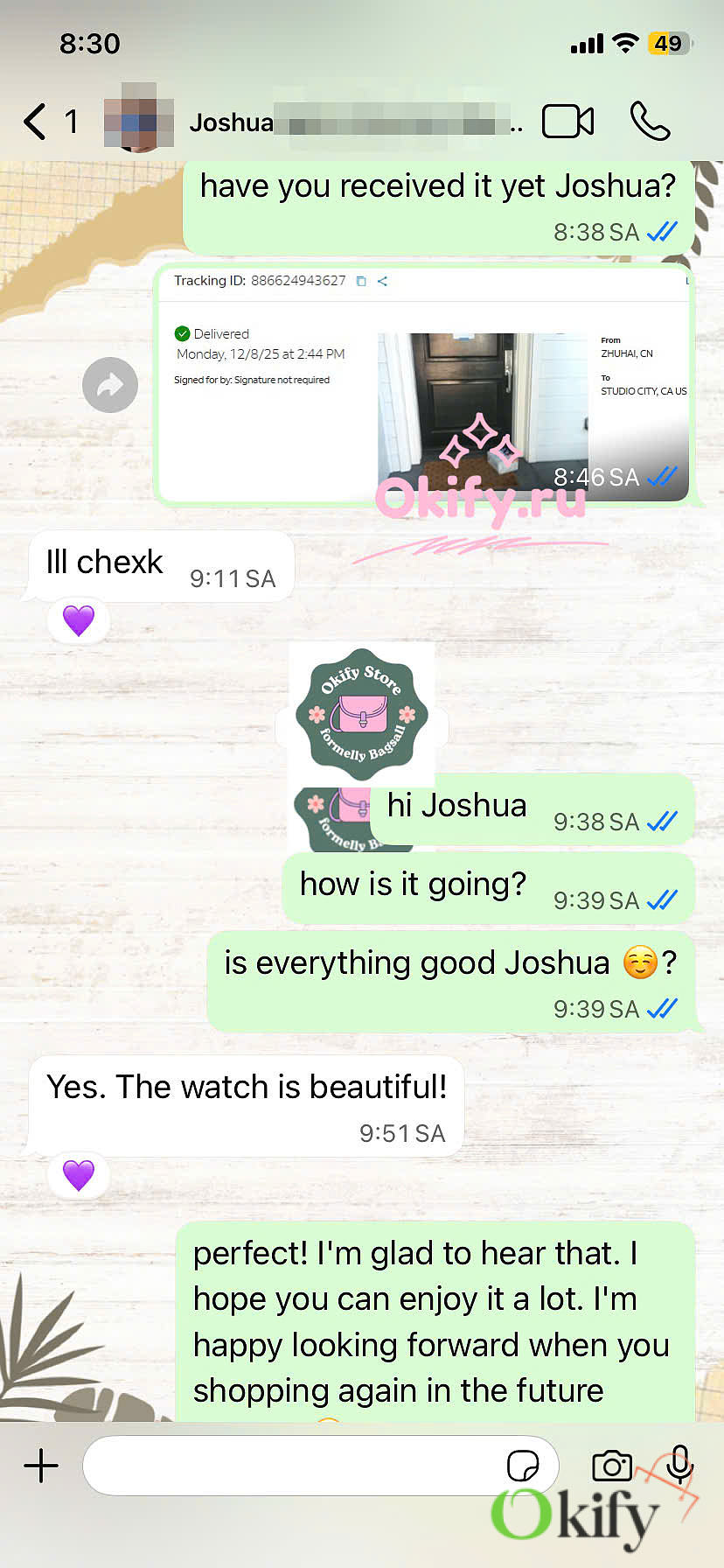Open the sticker picker
The width and height of the screenshot is (724, 1568).
click(523, 1466)
